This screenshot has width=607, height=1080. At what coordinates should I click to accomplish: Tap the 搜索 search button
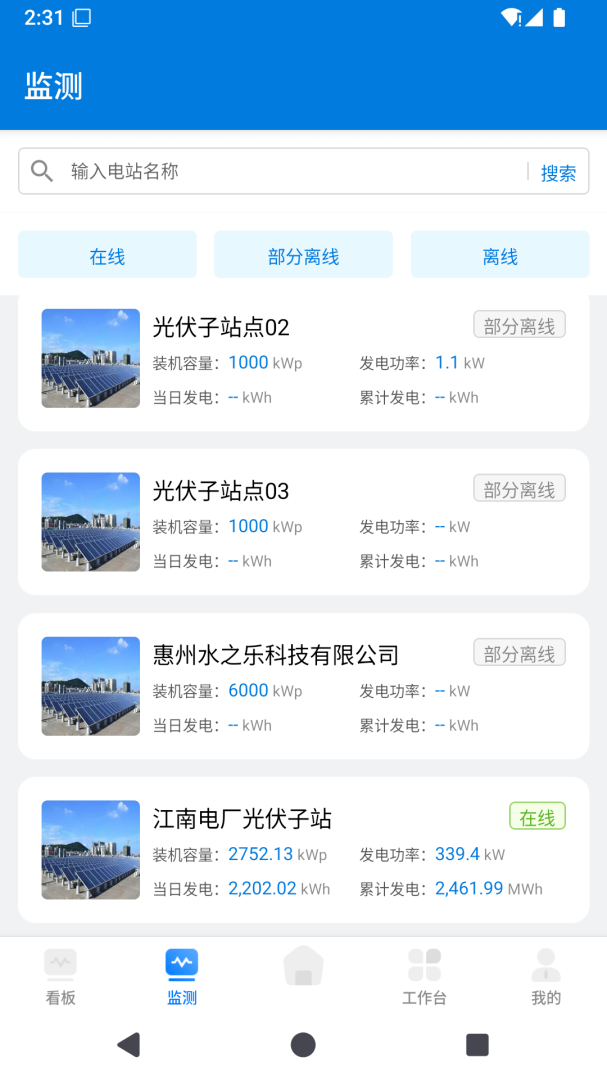tap(558, 172)
